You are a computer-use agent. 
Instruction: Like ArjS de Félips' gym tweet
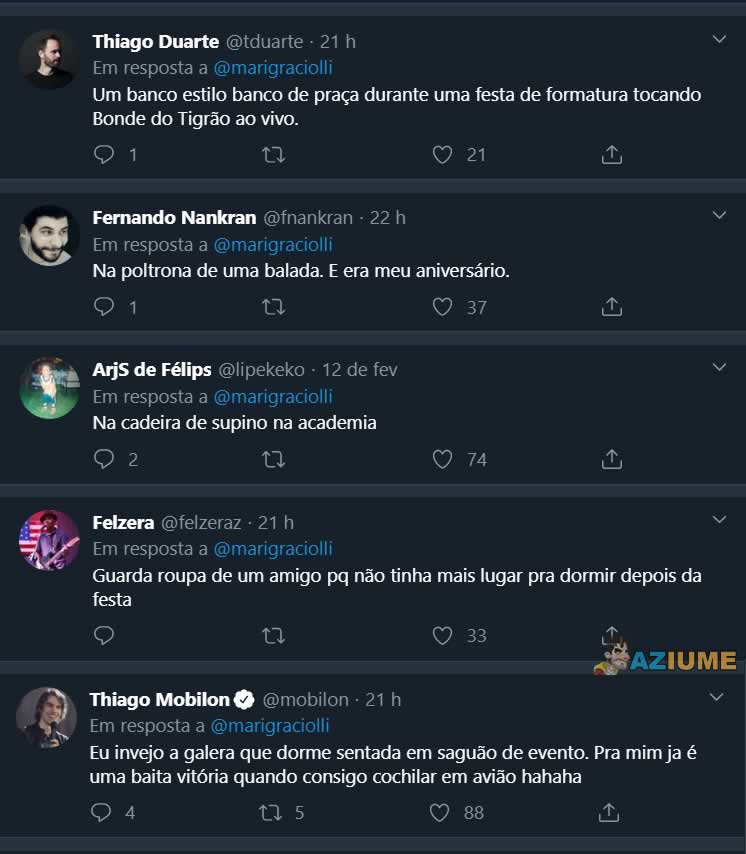pyautogui.click(x=442, y=459)
